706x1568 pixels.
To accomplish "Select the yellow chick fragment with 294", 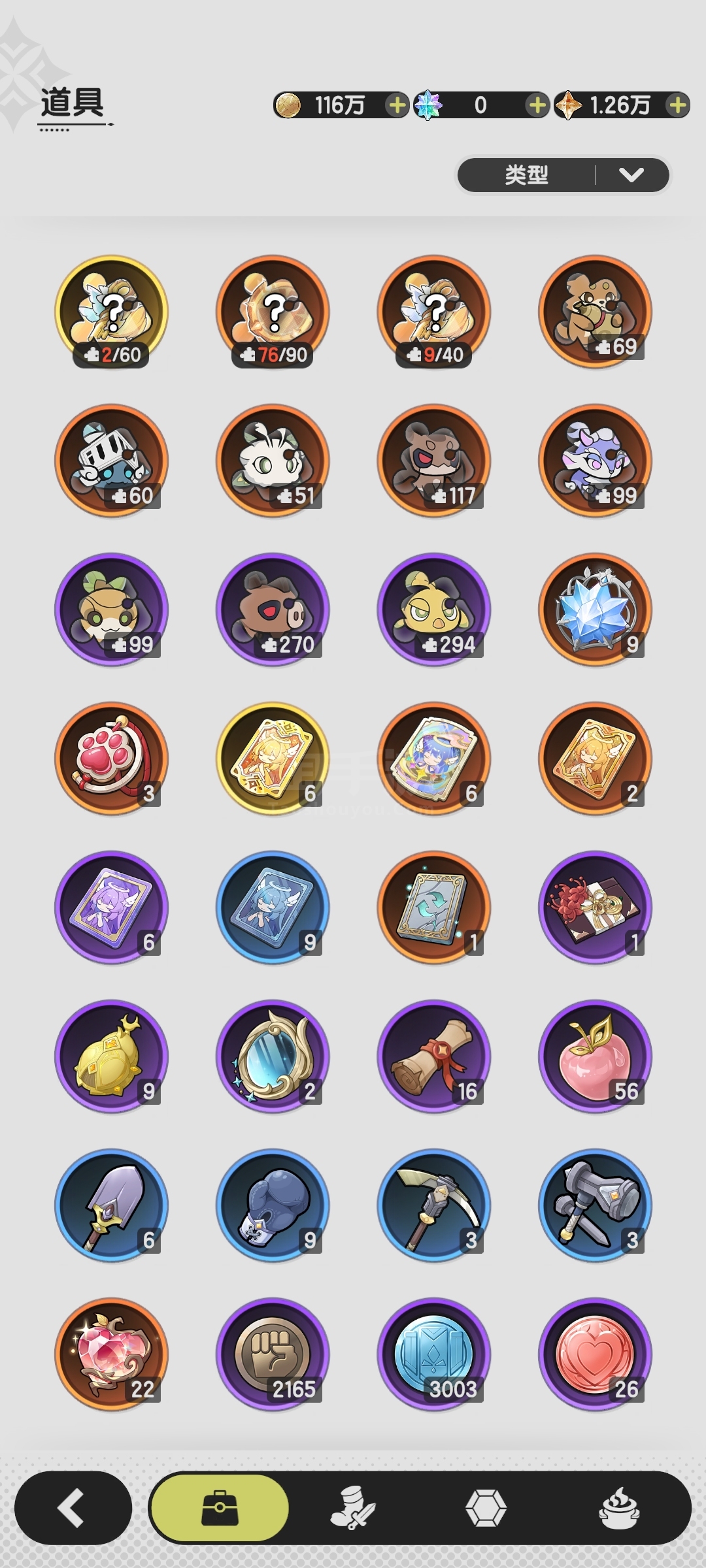I will pyautogui.click(x=434, y=610).
